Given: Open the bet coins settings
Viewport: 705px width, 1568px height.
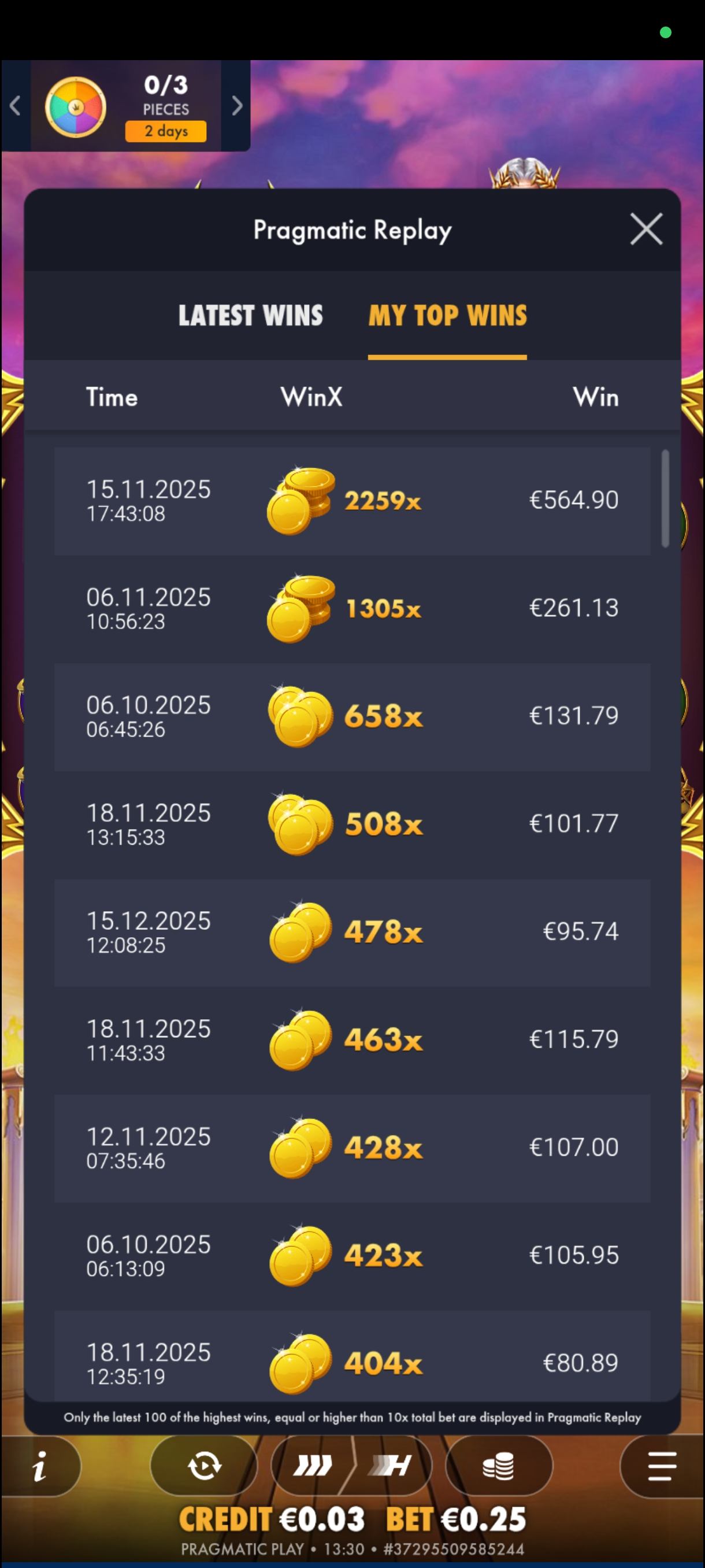Looking at the screenshot, I should click(499, 1466).
